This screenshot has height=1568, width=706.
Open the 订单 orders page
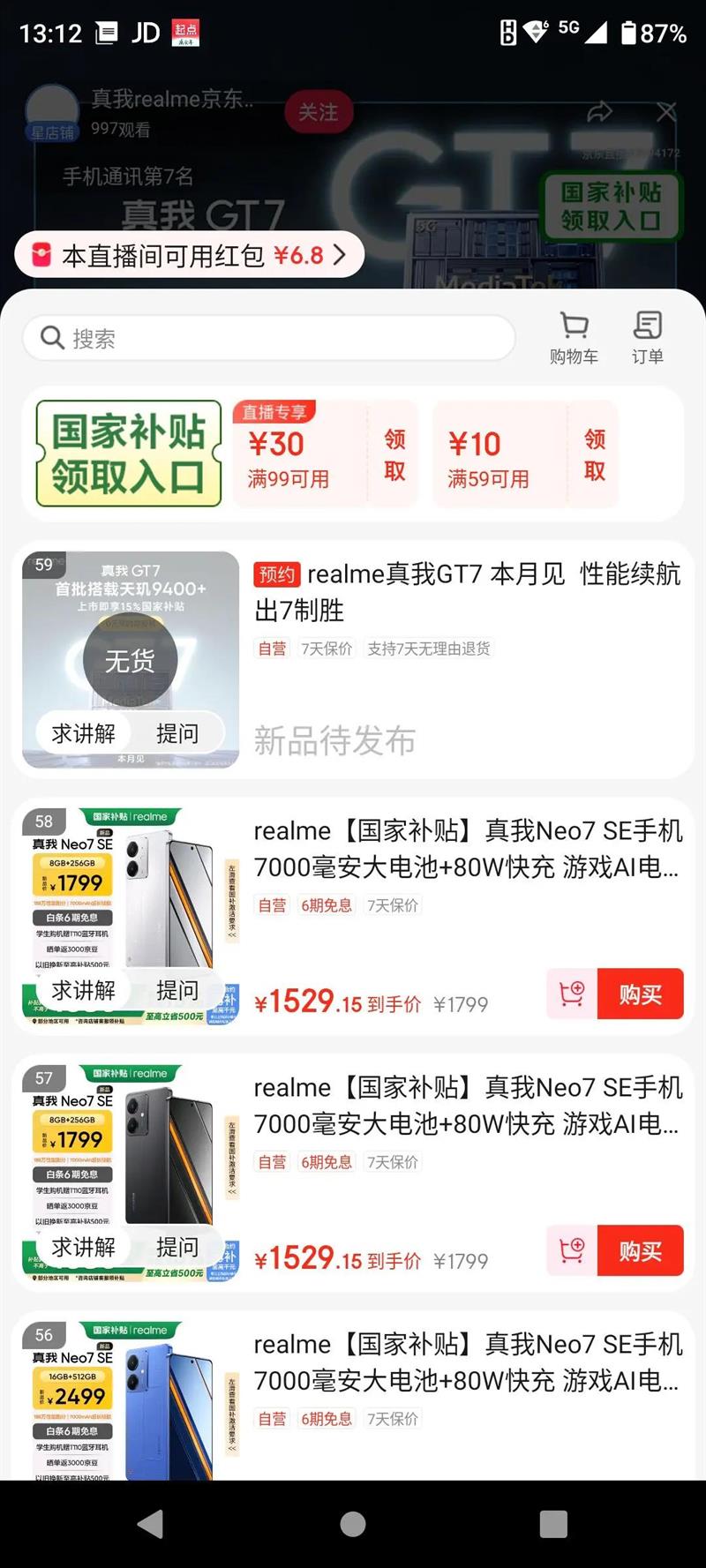[x=647, y=337]
